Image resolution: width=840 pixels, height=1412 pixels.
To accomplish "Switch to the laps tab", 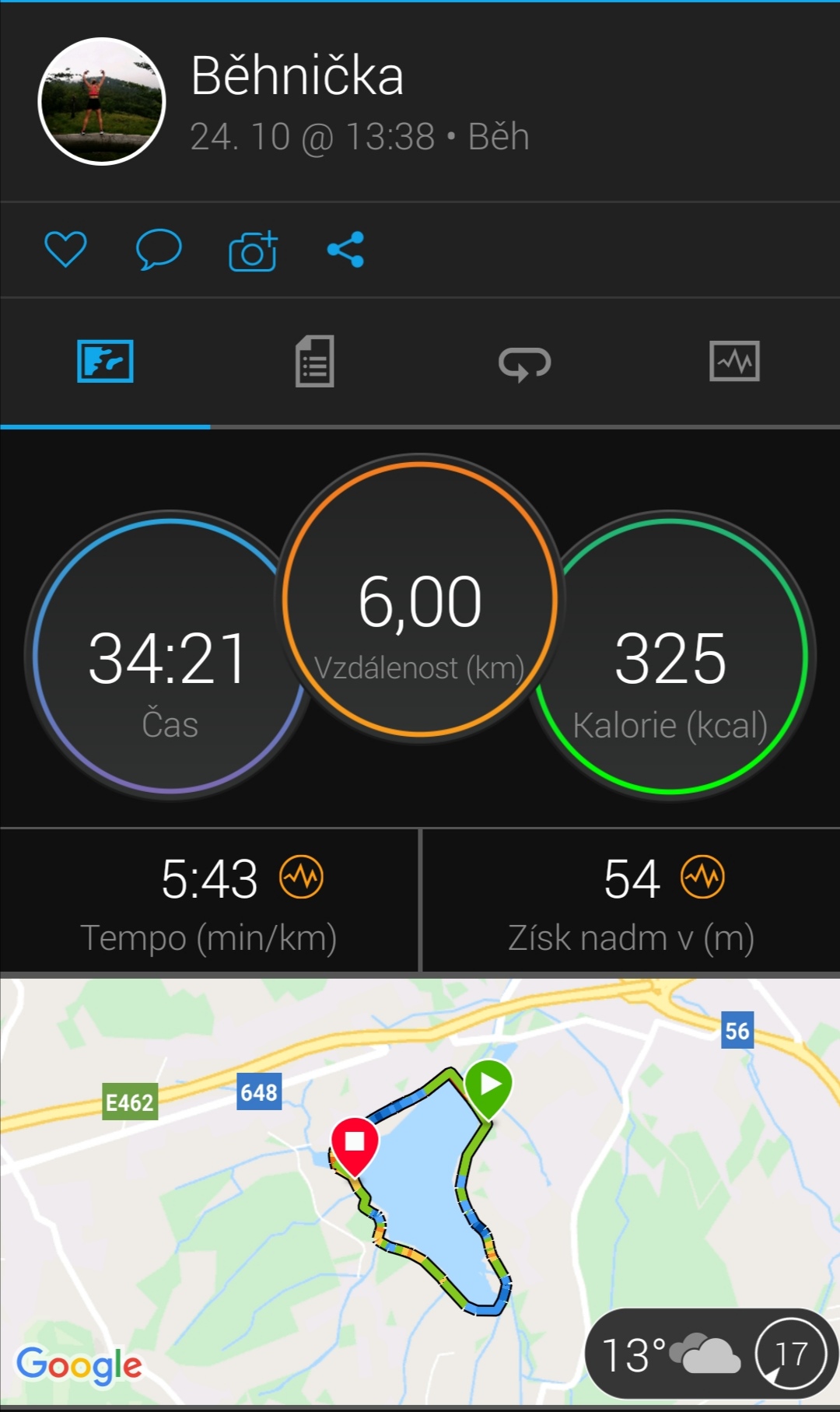I will point(525,363).
